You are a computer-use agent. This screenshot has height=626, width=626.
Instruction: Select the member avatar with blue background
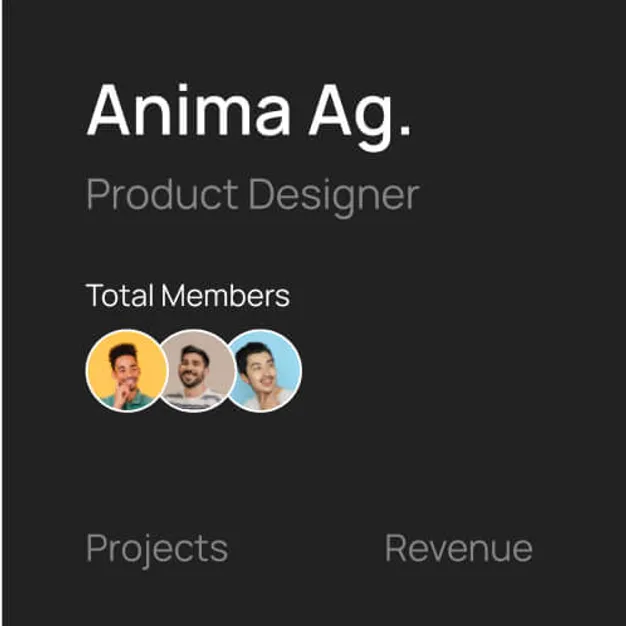click(266, 371)
